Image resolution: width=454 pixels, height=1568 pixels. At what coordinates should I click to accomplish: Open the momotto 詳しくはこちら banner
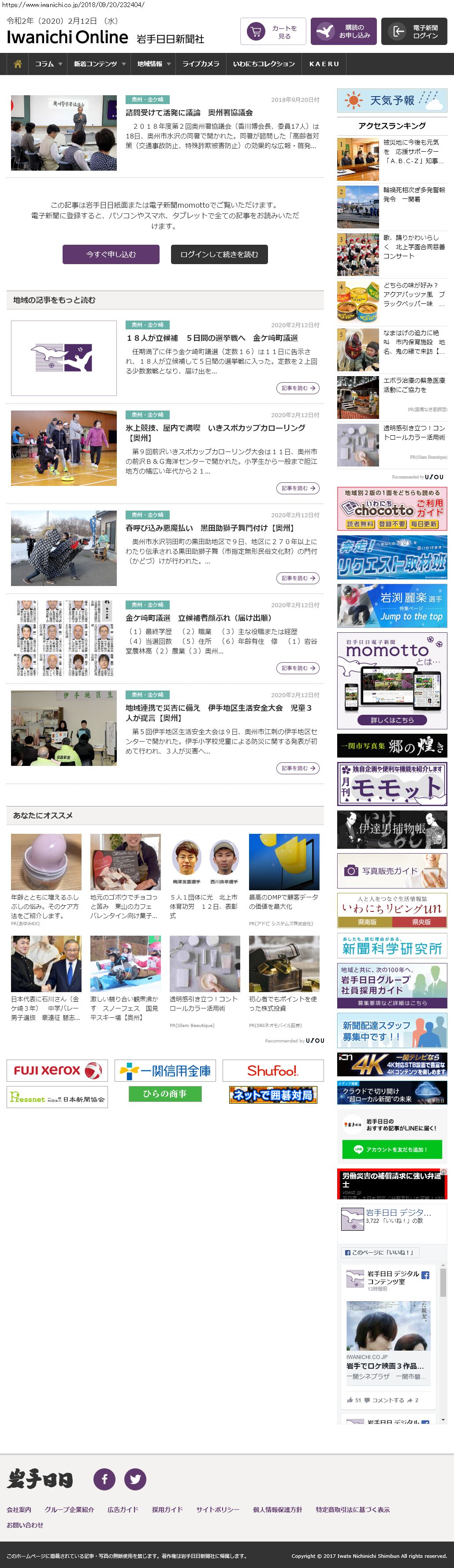392,720
